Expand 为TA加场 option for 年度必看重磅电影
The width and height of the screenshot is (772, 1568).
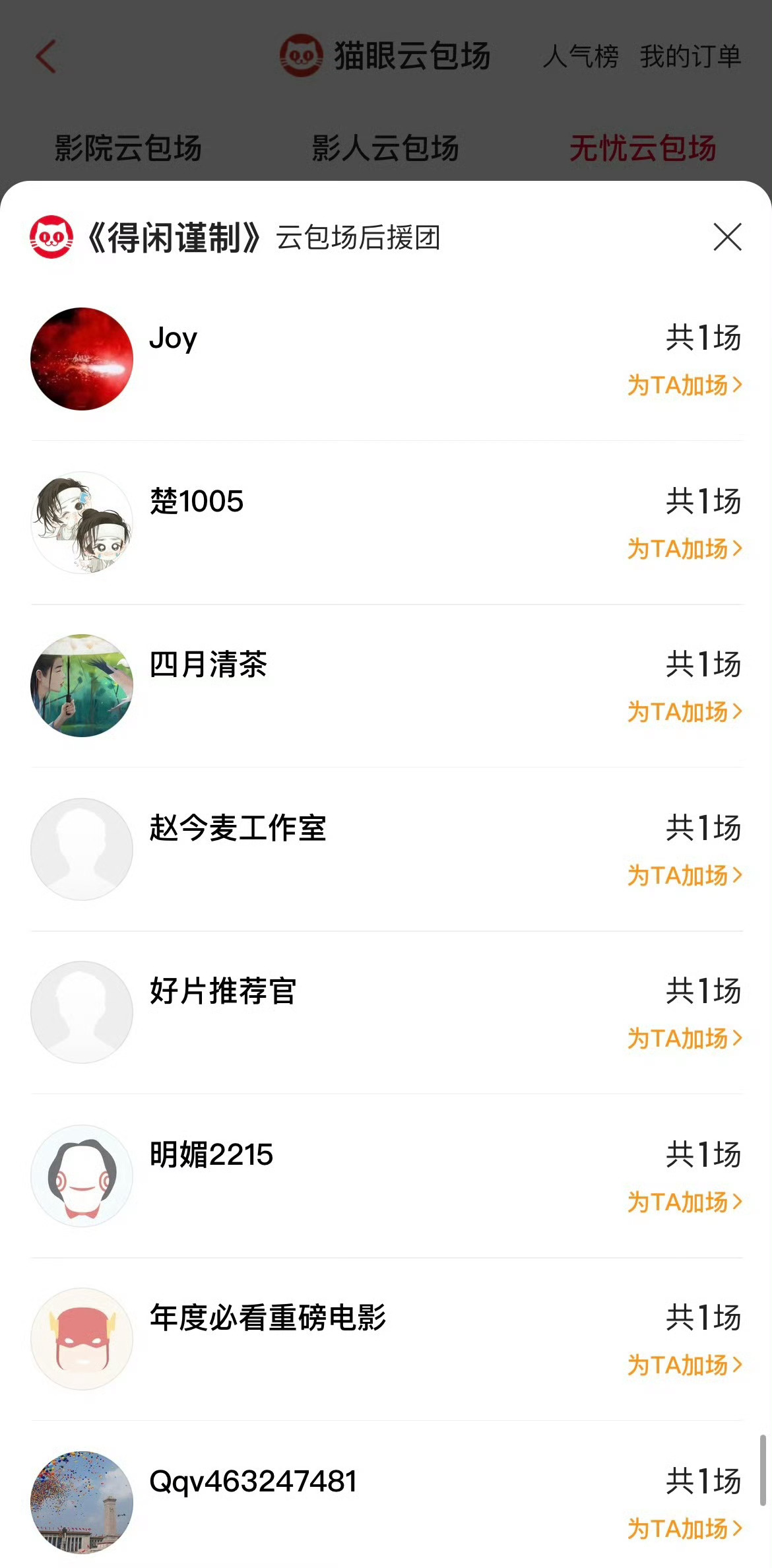[684, 1366]
